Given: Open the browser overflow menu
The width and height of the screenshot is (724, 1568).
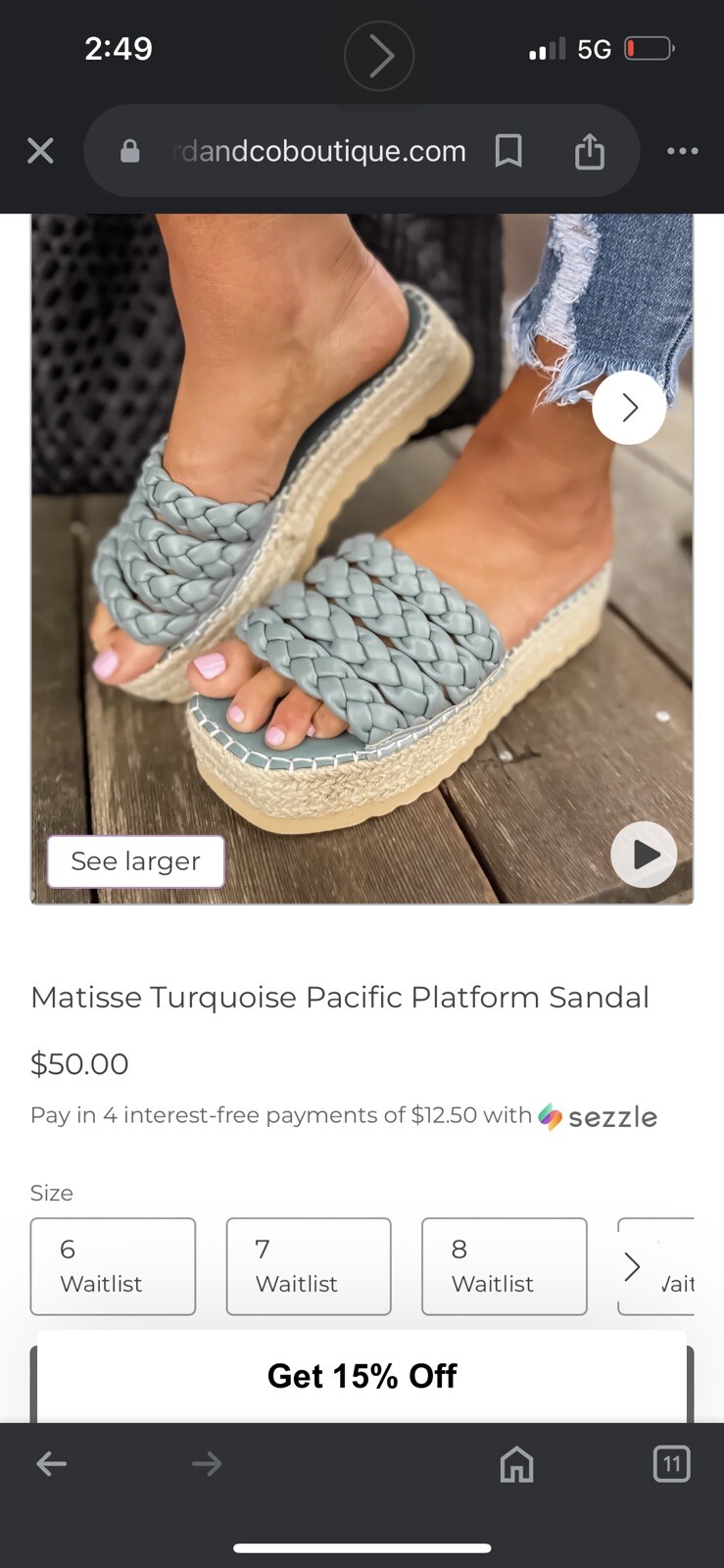Looking at the screenshot, I should [682, 151].
